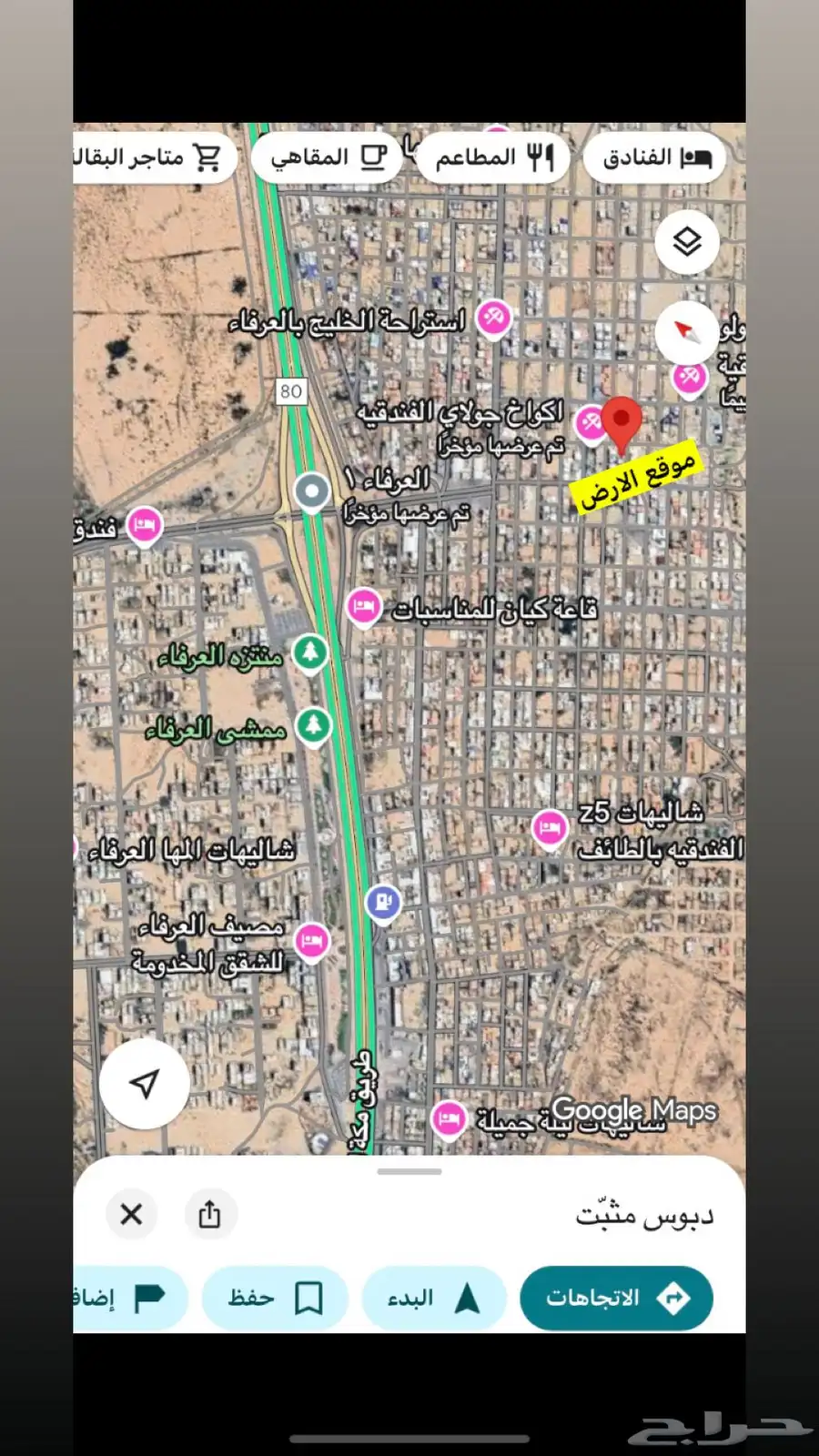Open the قاعة كيان للمناسبات place marker

[363, 607]
